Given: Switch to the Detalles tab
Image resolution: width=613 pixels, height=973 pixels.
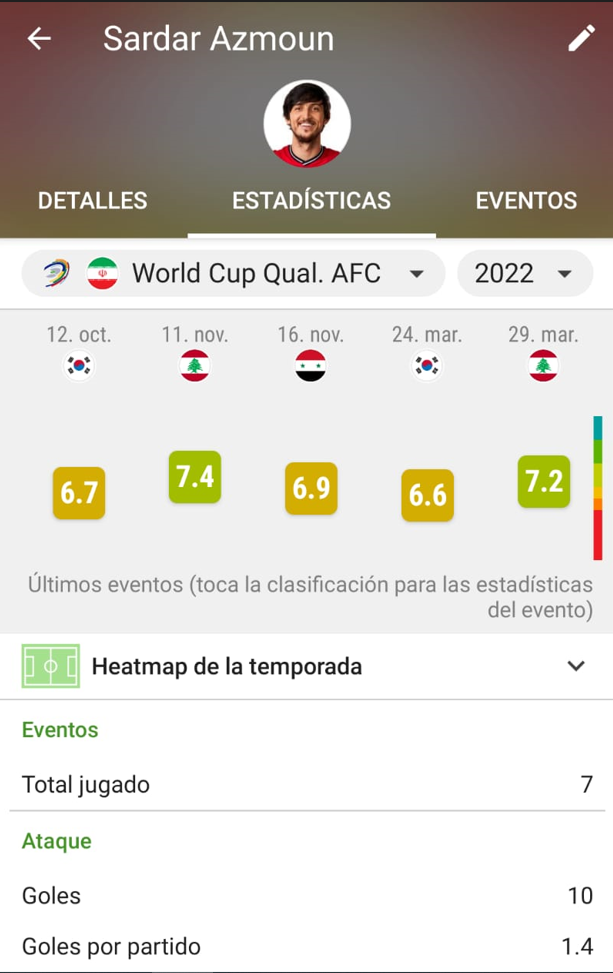Looking at the screenshot, I should (92, 201).
